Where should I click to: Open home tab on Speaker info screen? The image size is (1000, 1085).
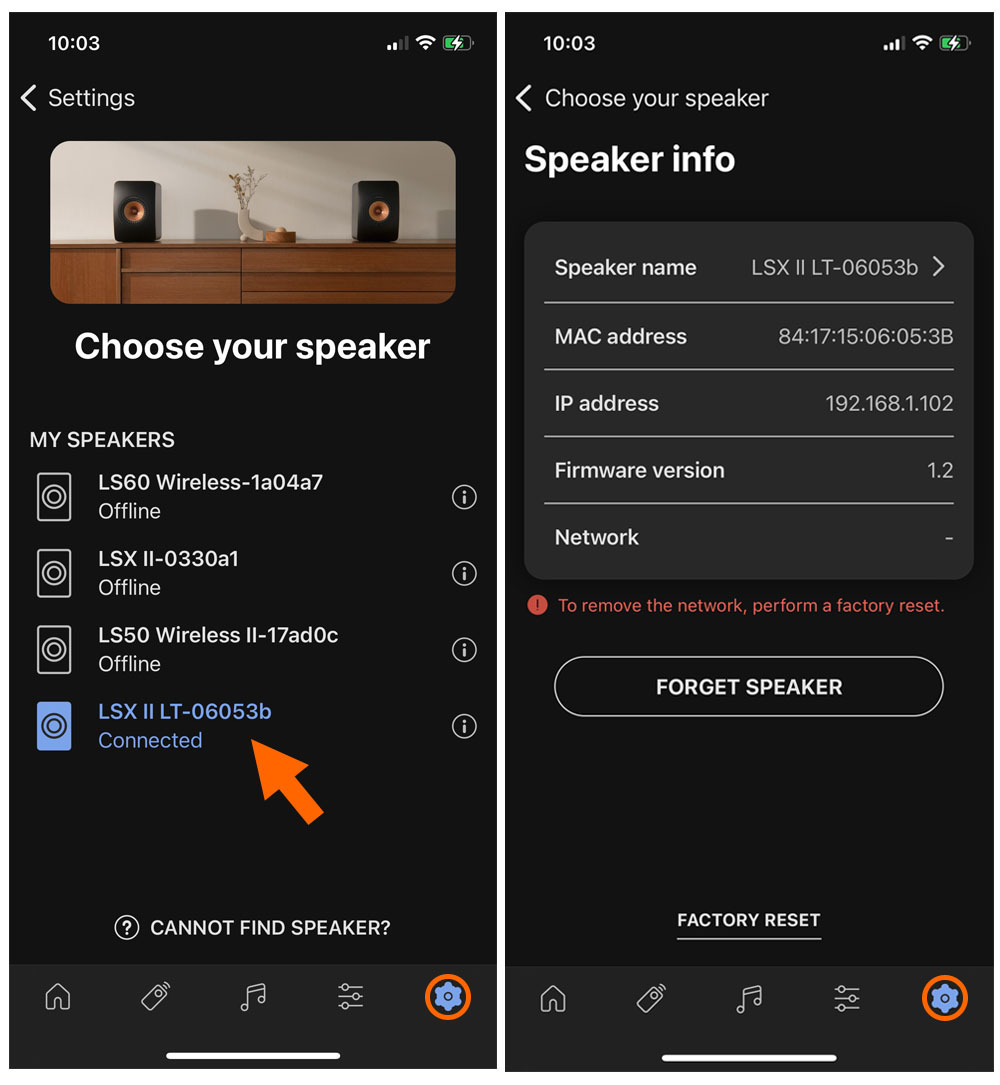pos(553,998)
